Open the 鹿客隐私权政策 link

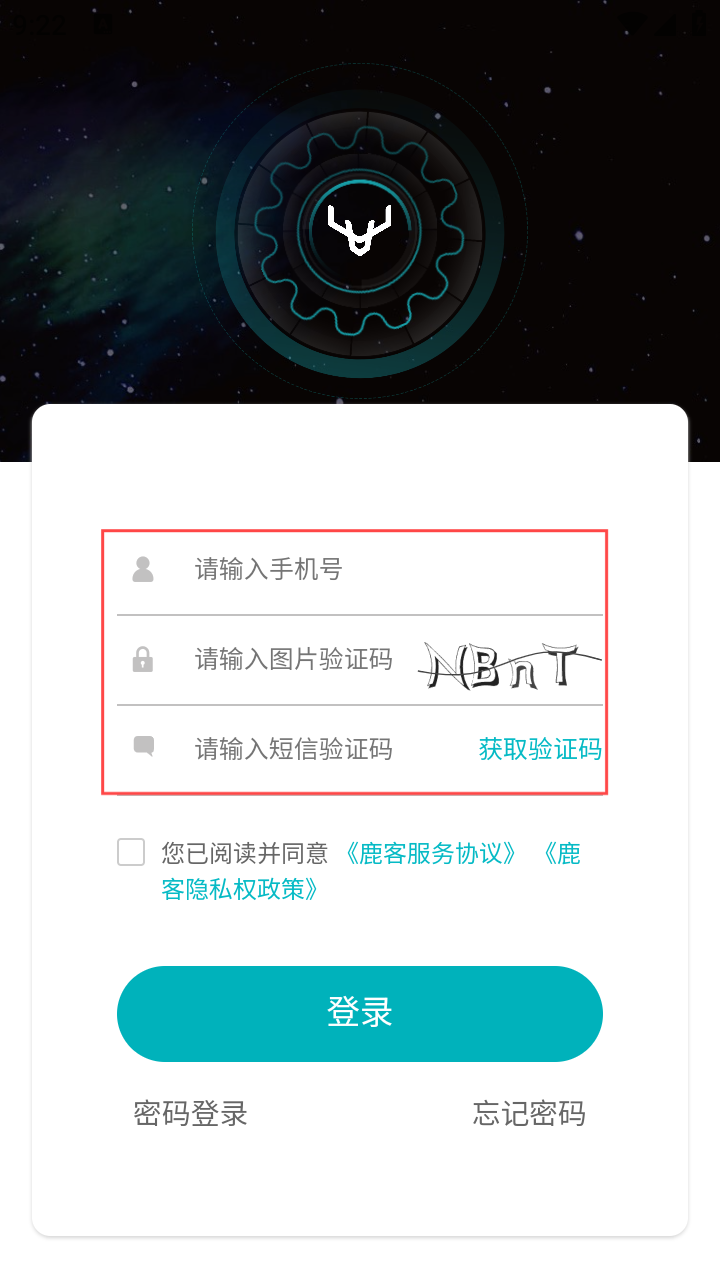(x=240, y=889)
